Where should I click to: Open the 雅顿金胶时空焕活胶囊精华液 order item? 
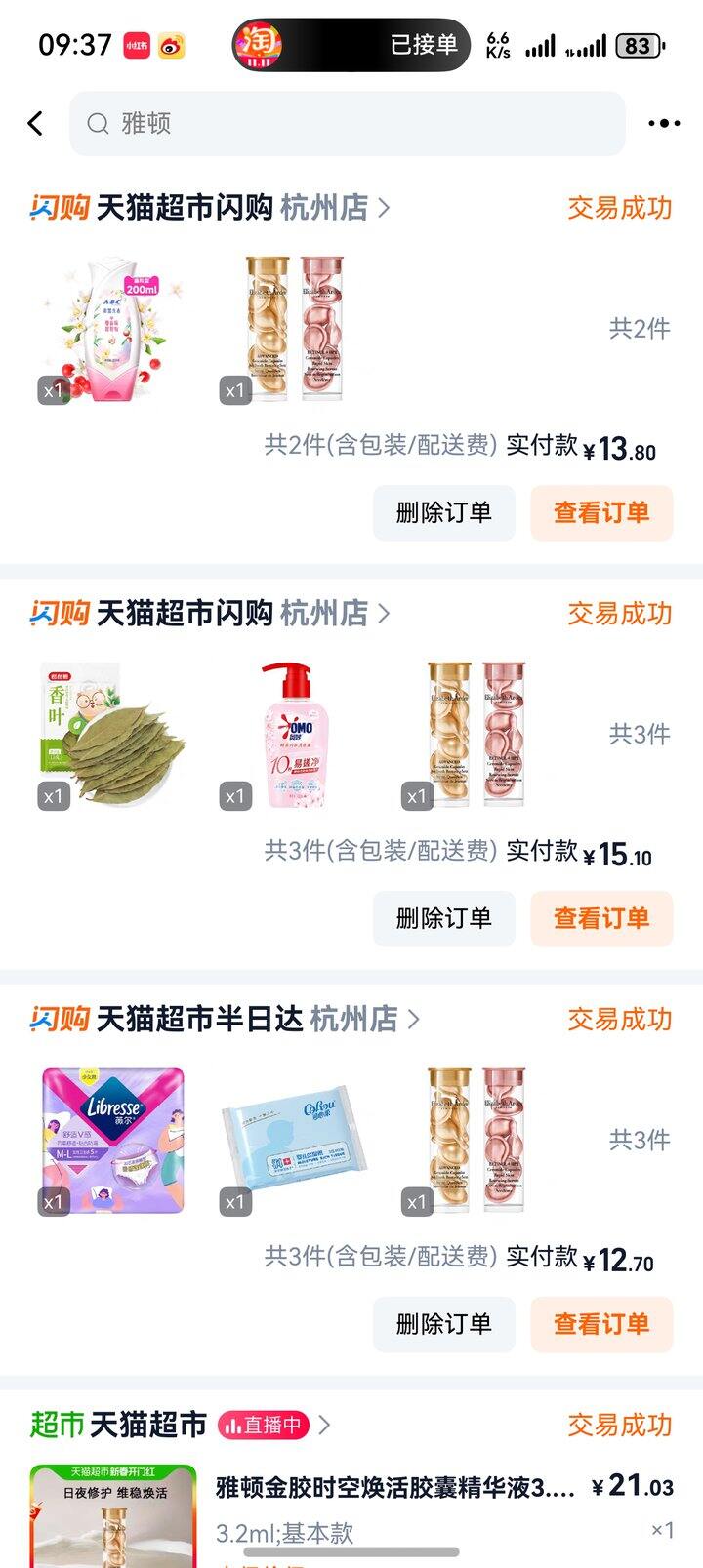coord(394,1487)
